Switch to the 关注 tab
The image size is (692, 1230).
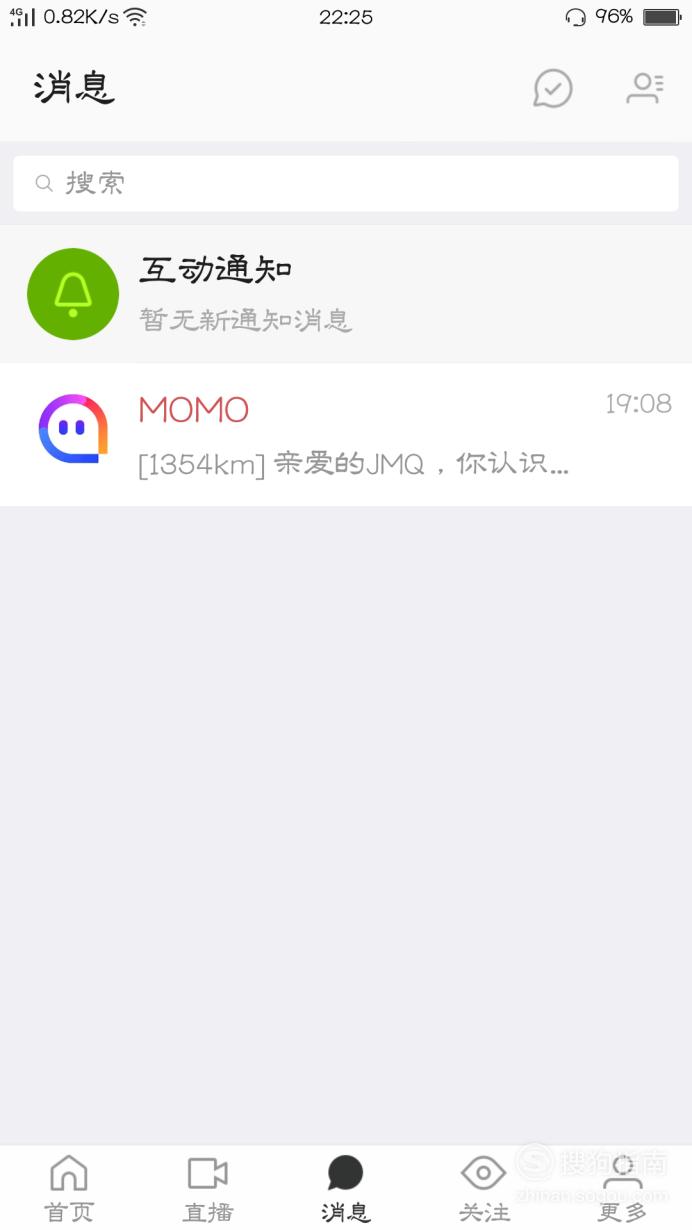484,1187
